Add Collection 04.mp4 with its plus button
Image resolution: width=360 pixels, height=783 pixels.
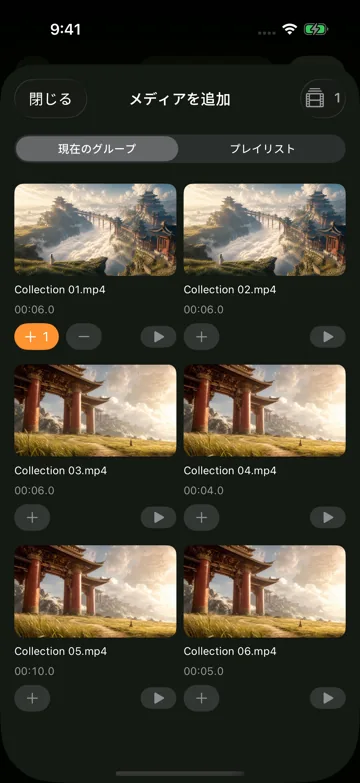[201, 517]
